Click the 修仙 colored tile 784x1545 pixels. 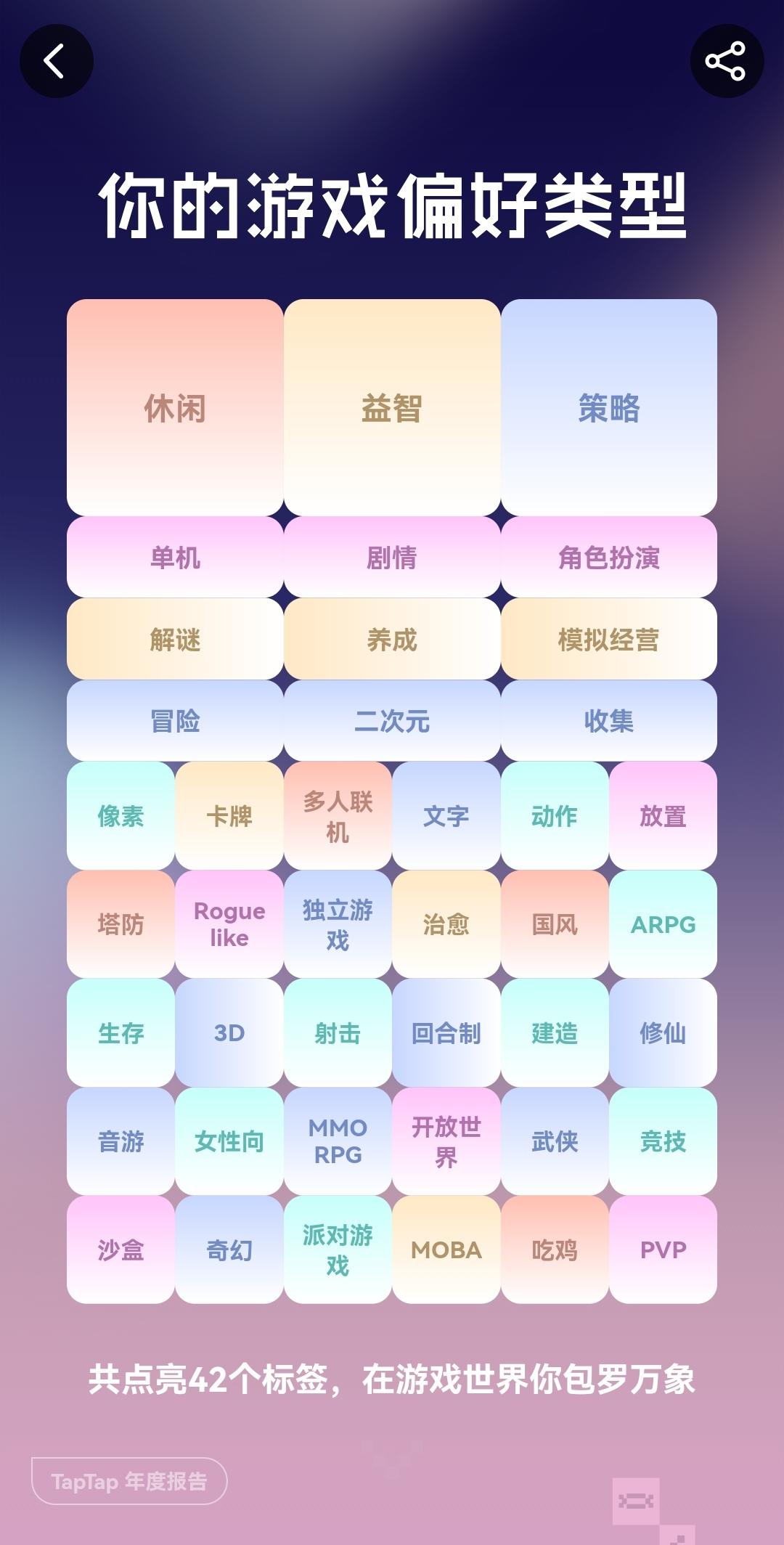[663, 1034]
